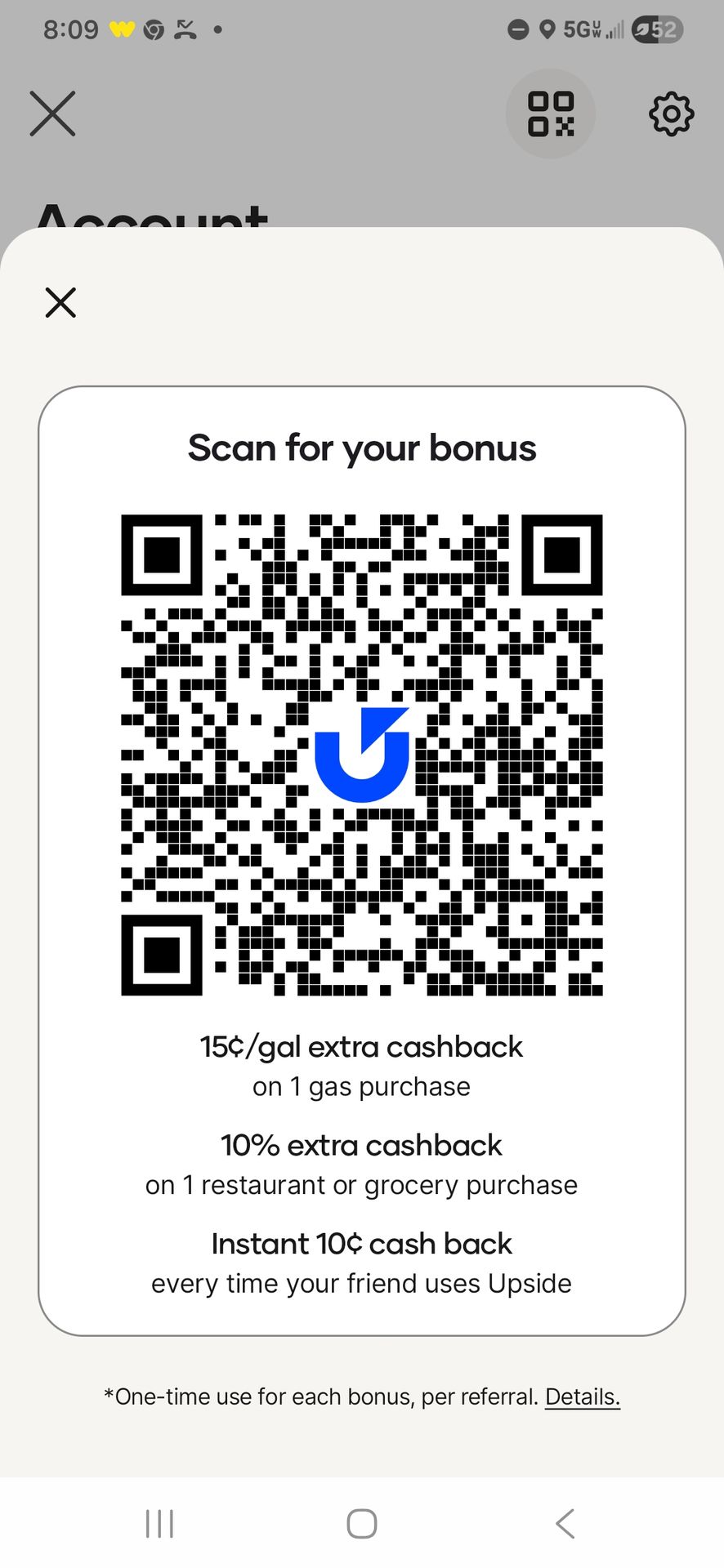
Task: Open the underlined Details link
Action: coord(583,1396)
